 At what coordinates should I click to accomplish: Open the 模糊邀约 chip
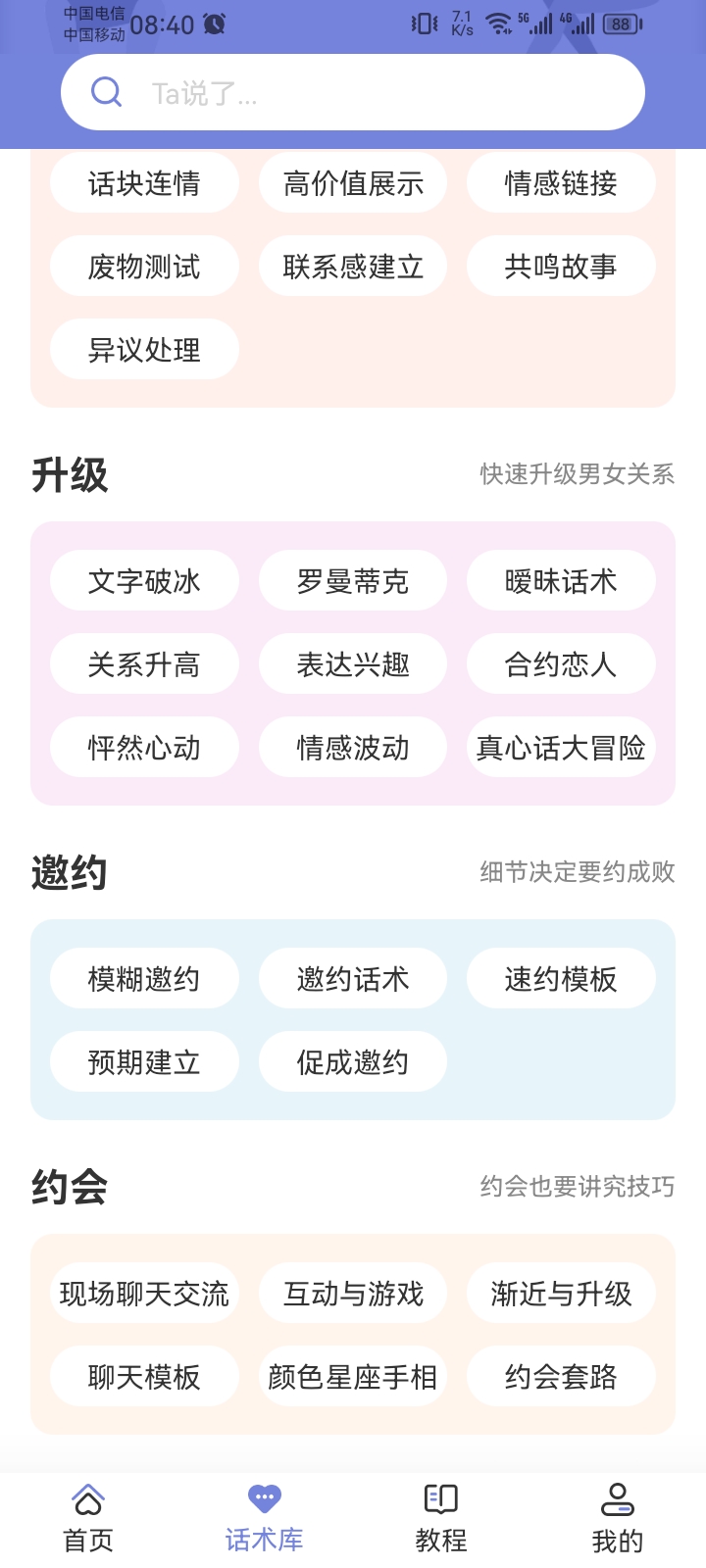pyautogui.click(x=144, y=979)
